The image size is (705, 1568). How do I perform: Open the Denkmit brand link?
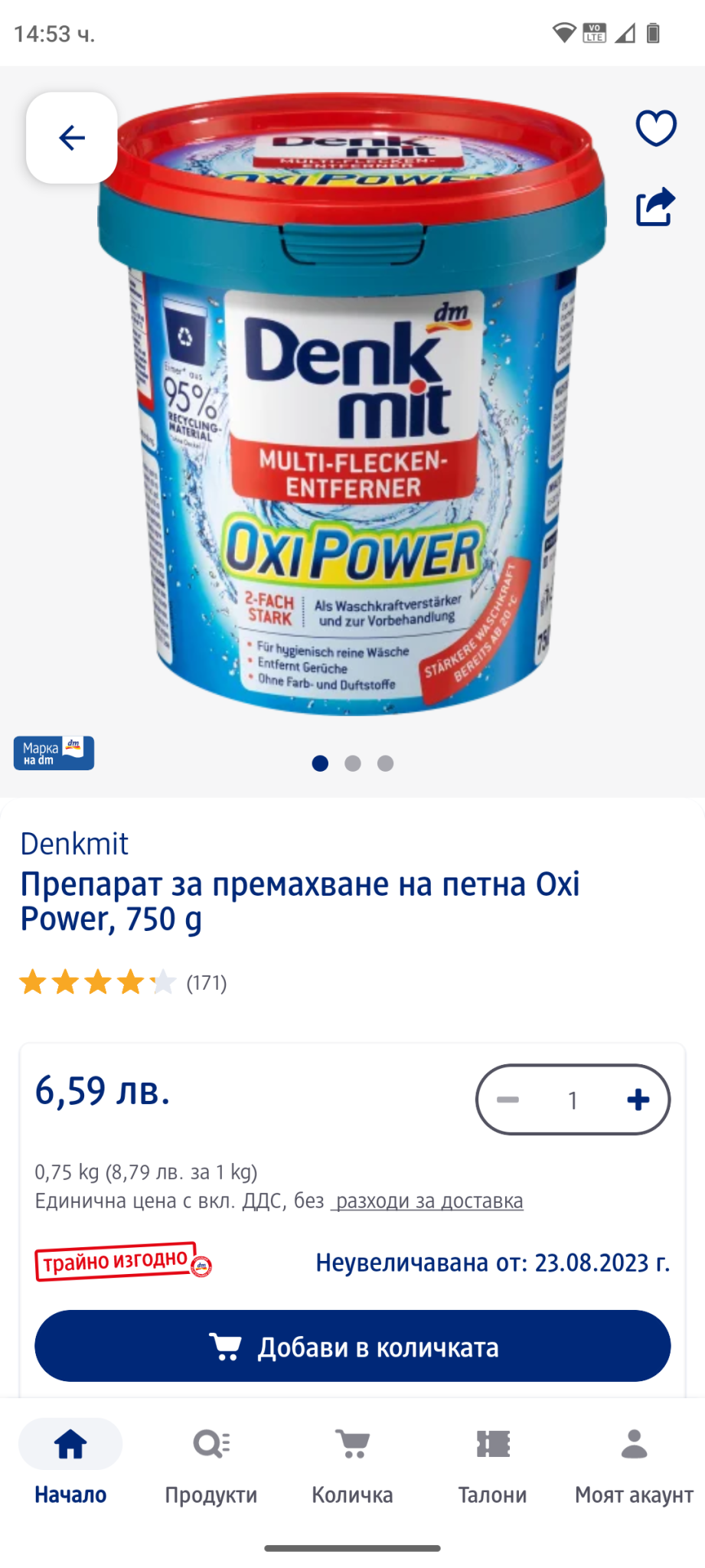coord(74,844)
